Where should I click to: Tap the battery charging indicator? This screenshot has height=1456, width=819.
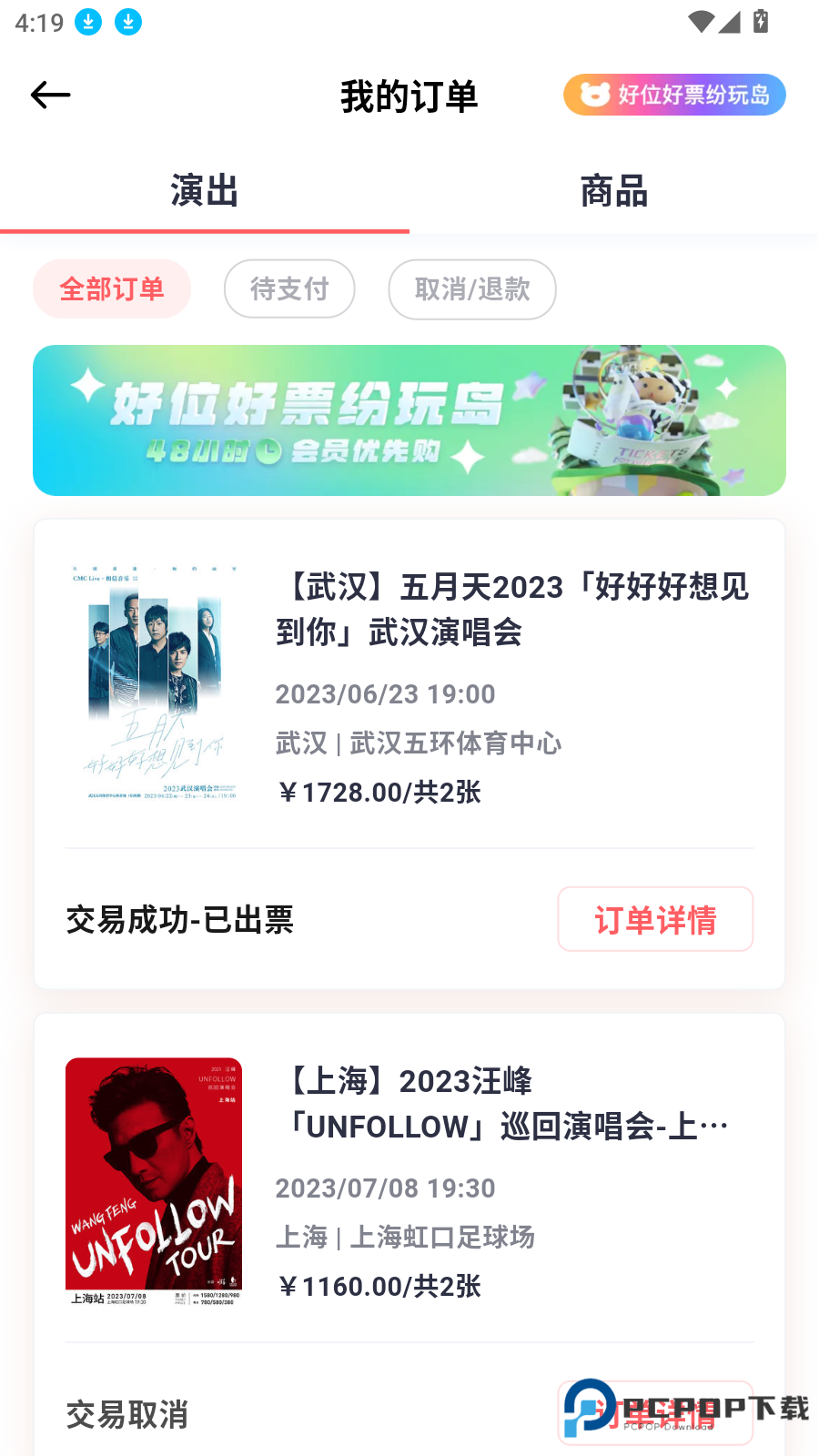click(761, 23)
